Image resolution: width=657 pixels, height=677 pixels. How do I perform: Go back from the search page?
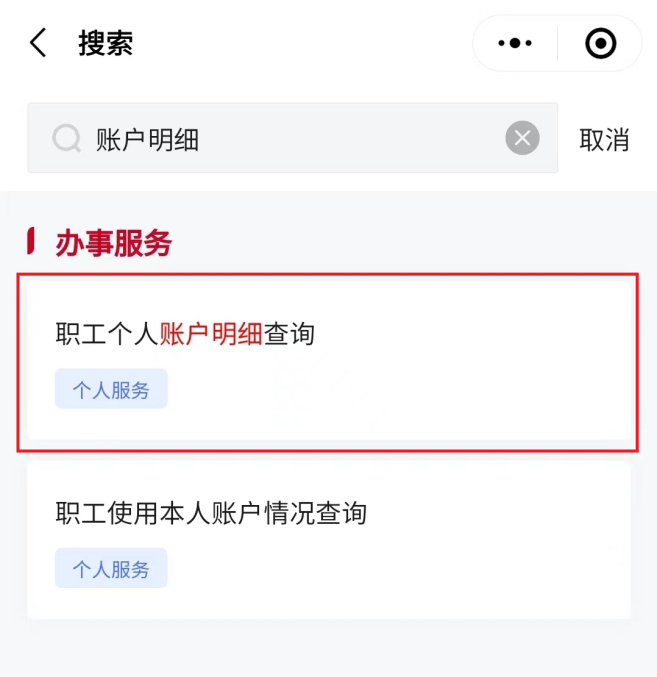point(38,43)
